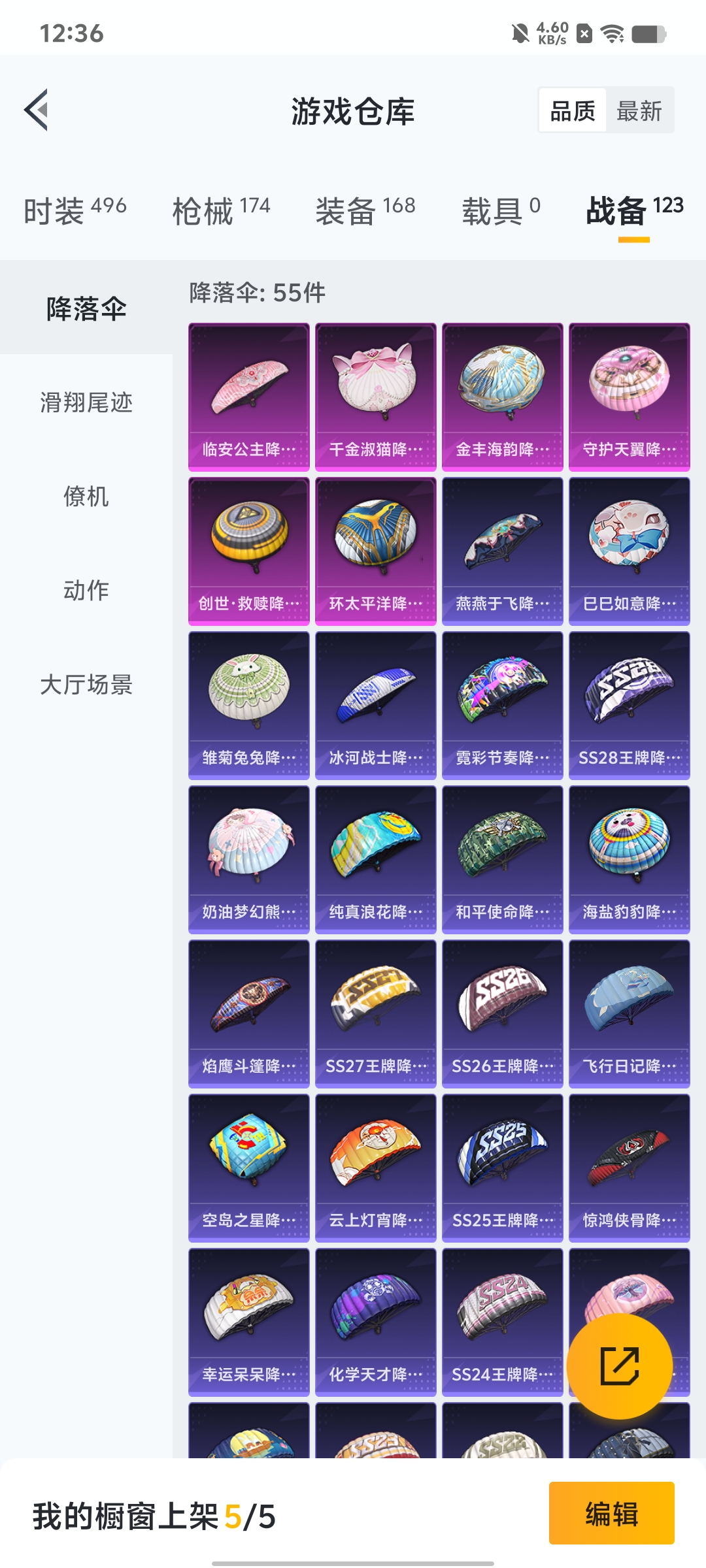706x1568 pixels.
Task: Switch sorting to 最新
Action: 639,110
